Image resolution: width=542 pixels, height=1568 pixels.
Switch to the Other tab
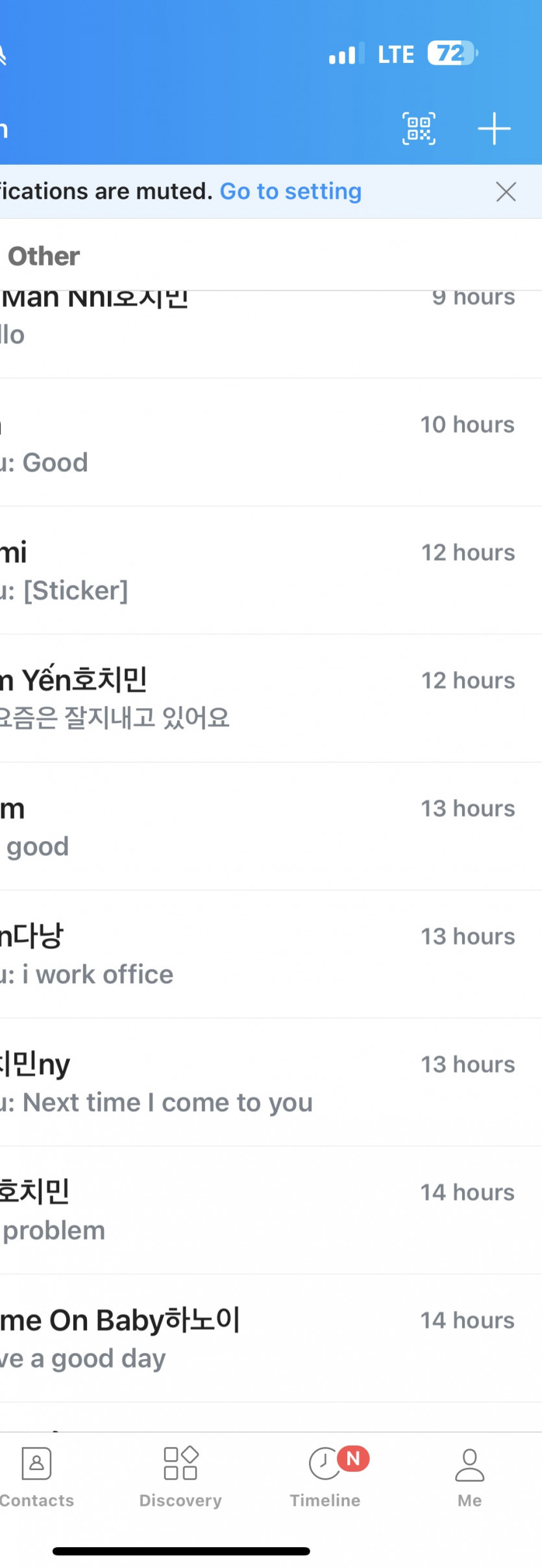click(x=44, y=256)
